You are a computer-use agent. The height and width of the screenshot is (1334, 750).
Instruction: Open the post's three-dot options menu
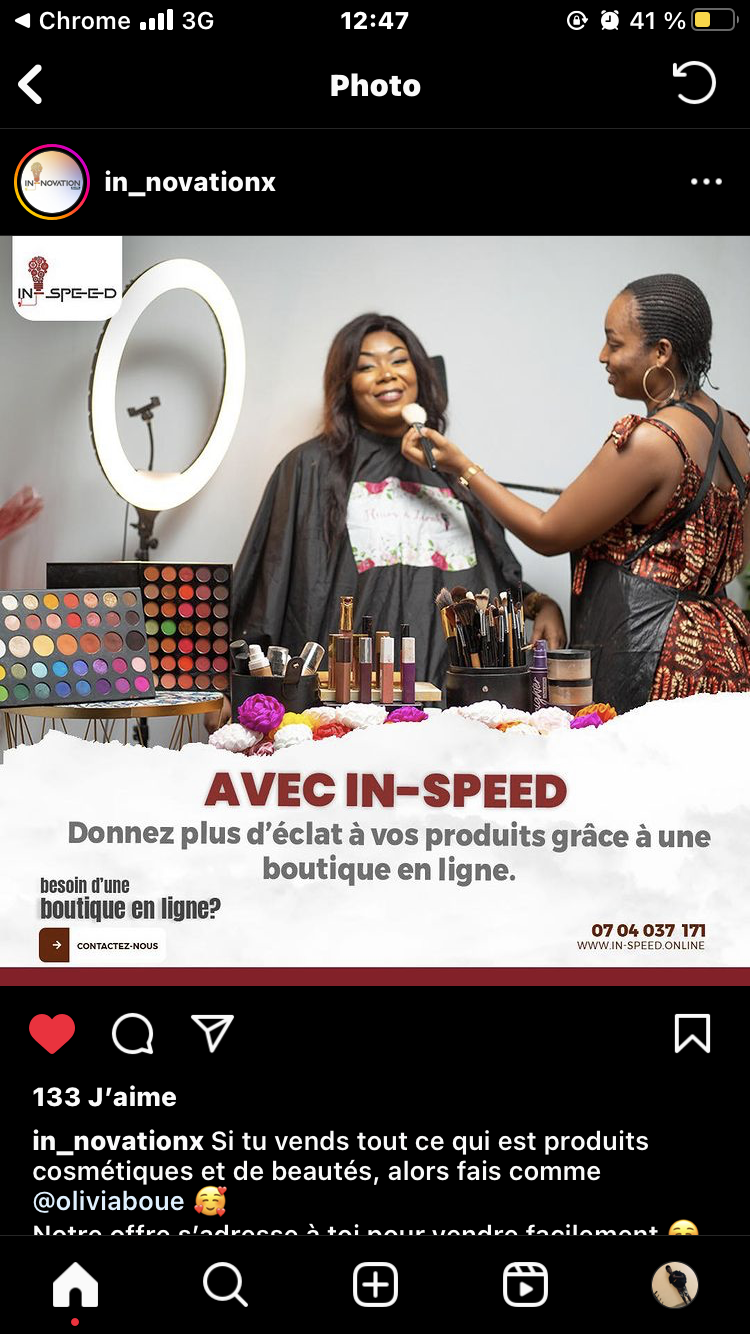tap(706, 182)
